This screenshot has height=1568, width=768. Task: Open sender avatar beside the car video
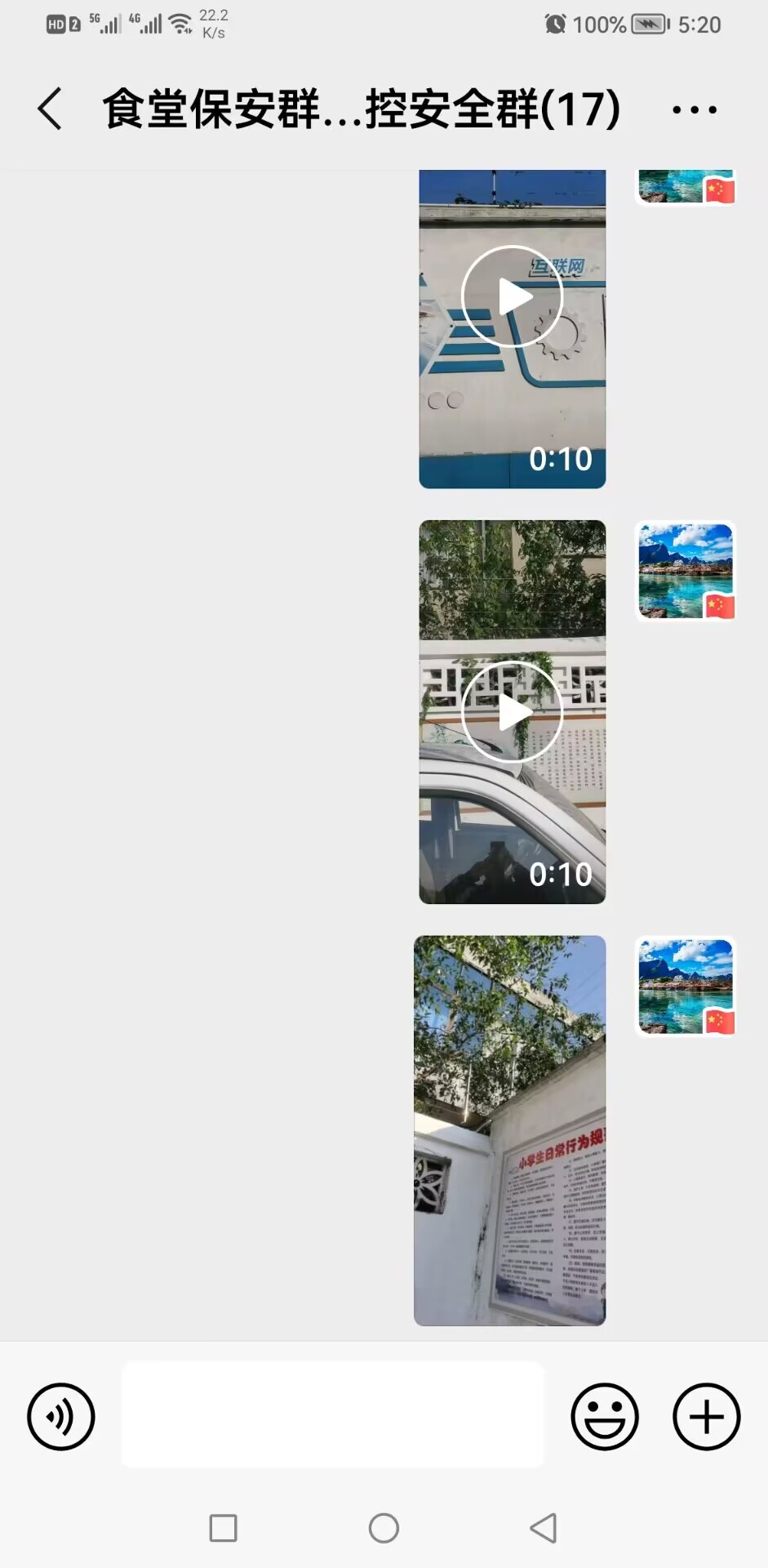coord(686,571)
